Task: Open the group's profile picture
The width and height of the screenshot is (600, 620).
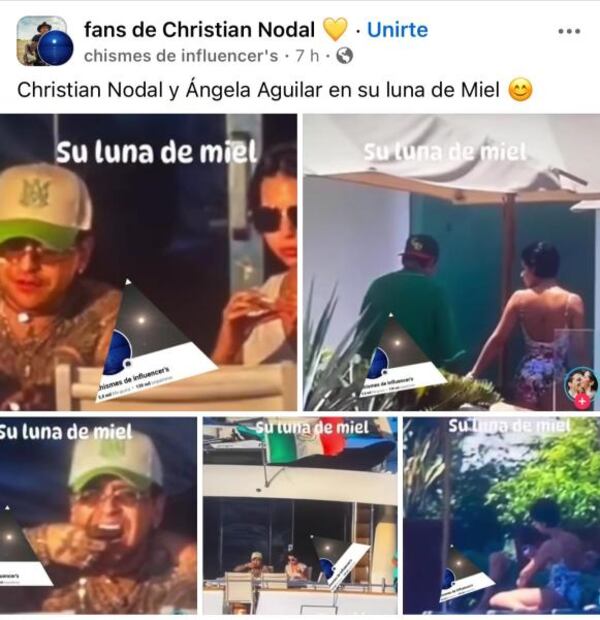Action: [42, 41]
